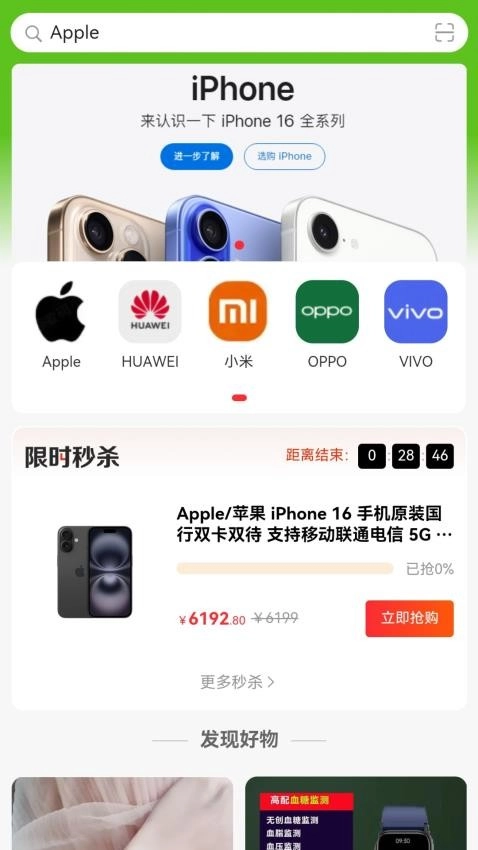
Task: Open the iPhone 16 flash sale product image
Action: coord(95,571)
